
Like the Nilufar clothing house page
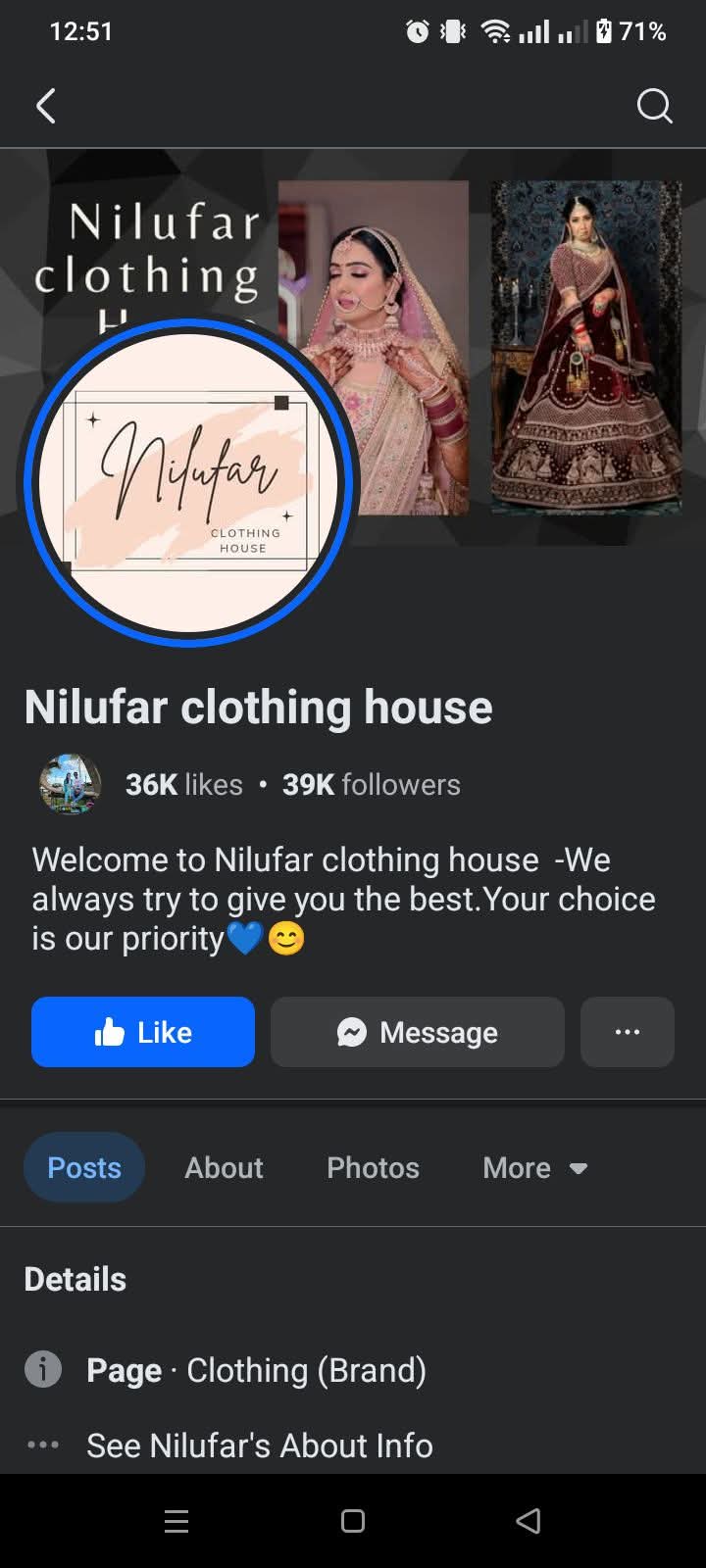(x=143, y=1032)
